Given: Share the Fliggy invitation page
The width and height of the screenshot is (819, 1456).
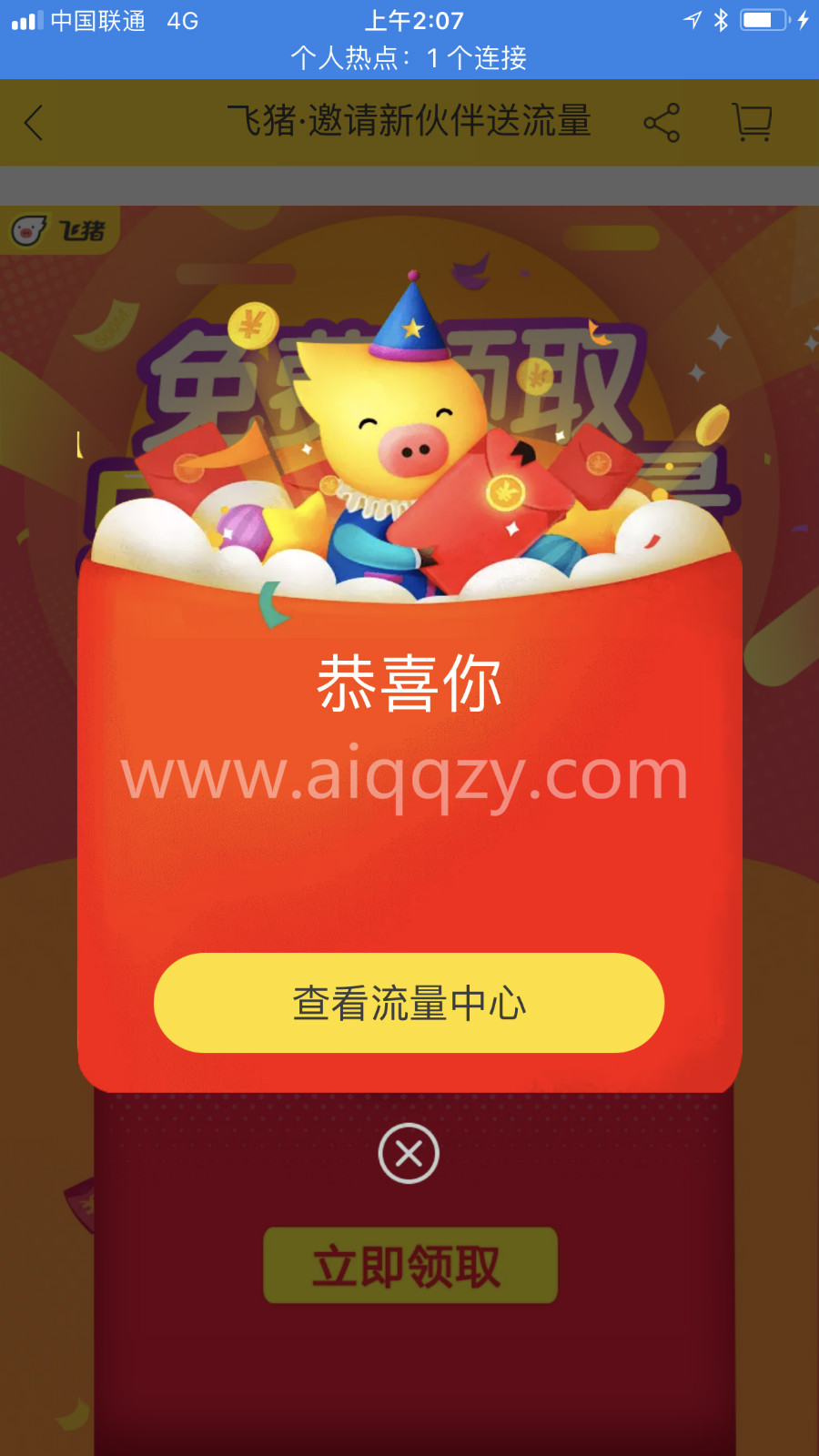Looking at the screenshot, I should click(662, 123).
